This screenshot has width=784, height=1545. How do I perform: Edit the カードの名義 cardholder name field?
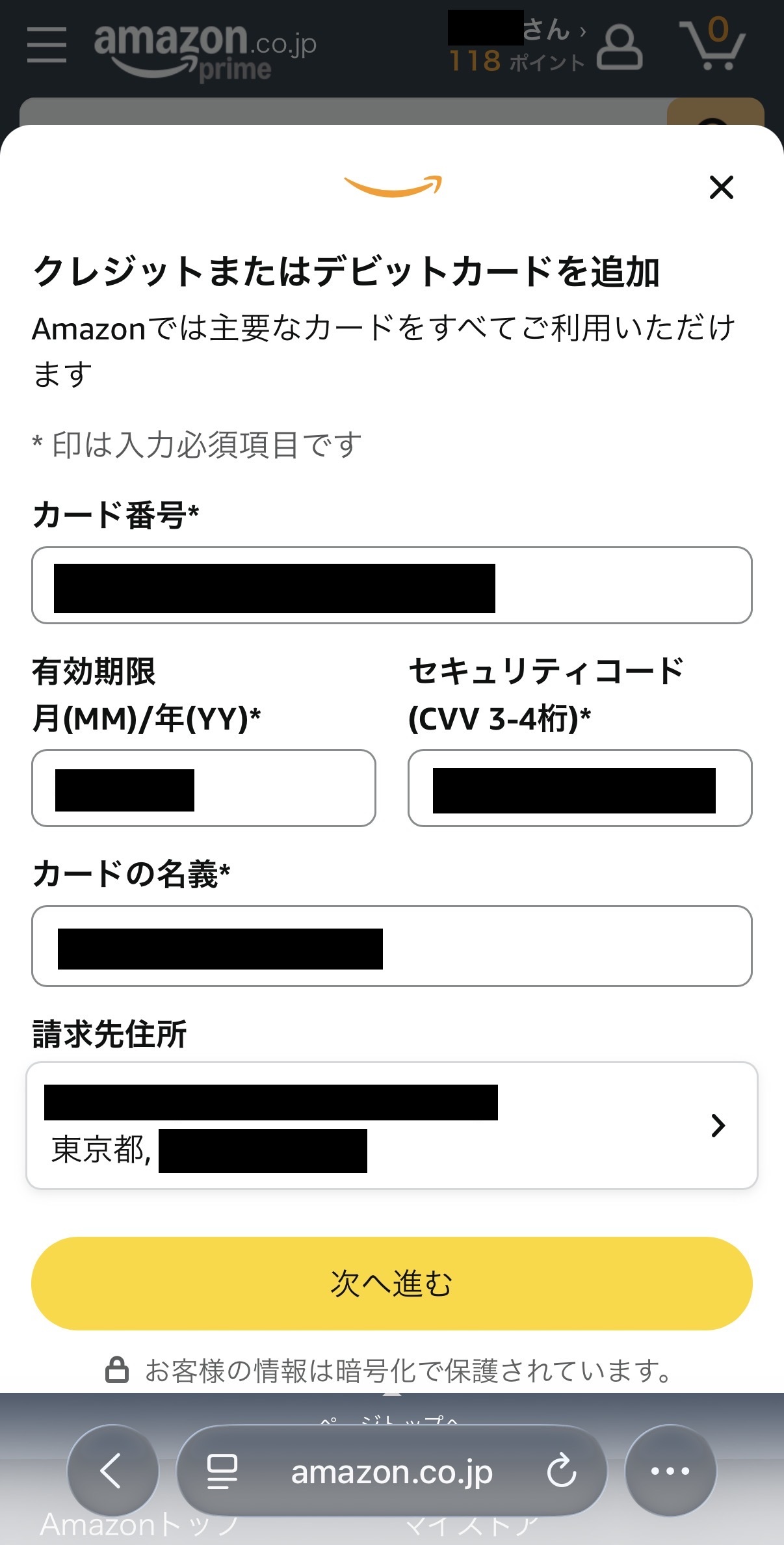pyautogui.click(x=391, y=946)
